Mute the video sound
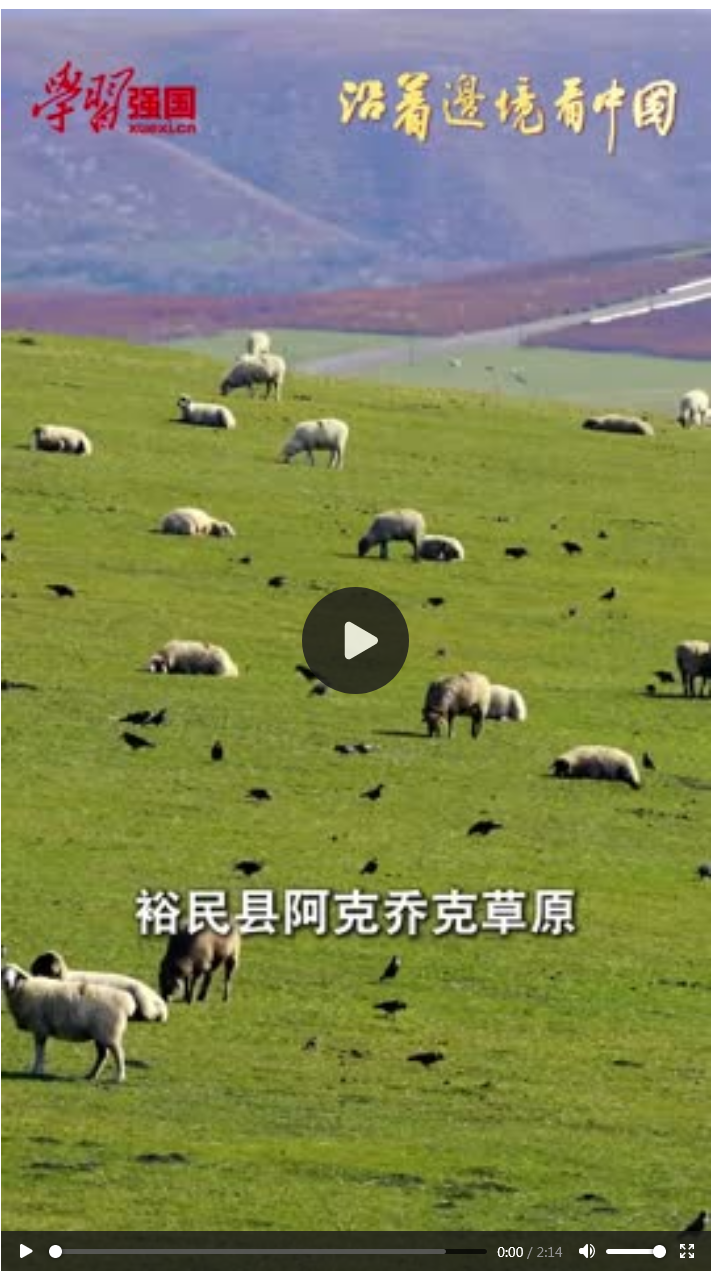Image resolution: width=718 pixels, height=1273 pixels. pos(587,1251)
